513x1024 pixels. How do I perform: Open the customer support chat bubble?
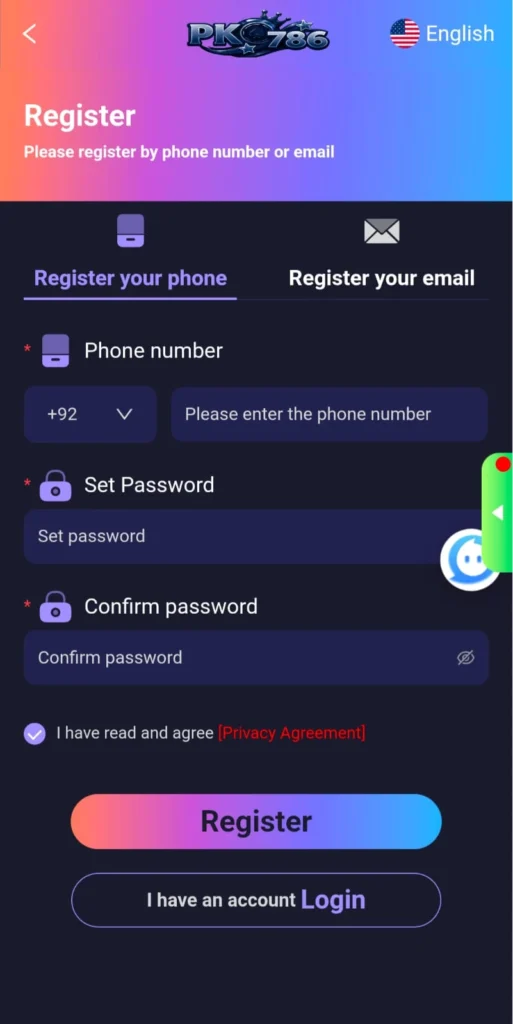click(x=469, y=560)
